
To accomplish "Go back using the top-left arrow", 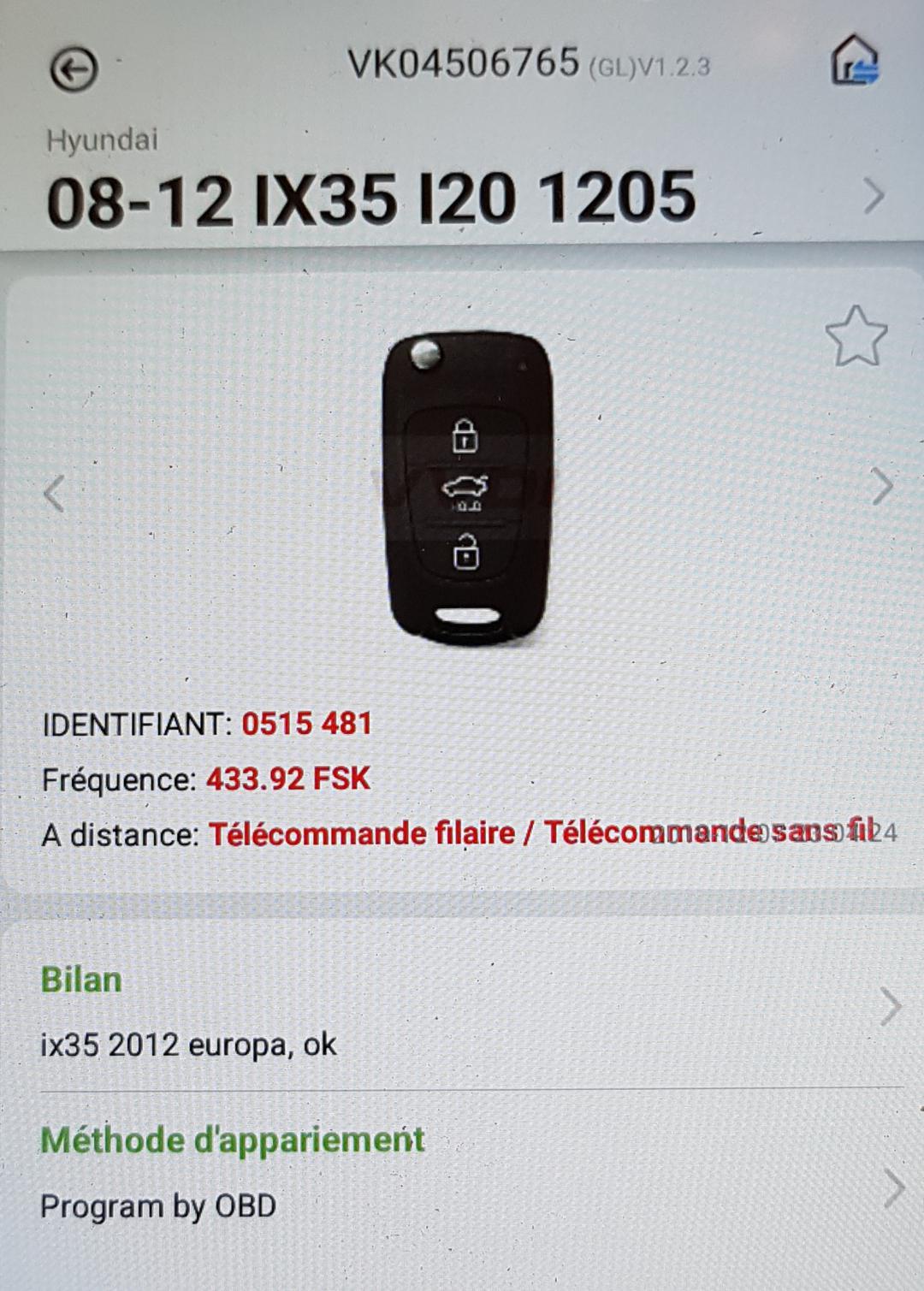I will click(74, 69).
